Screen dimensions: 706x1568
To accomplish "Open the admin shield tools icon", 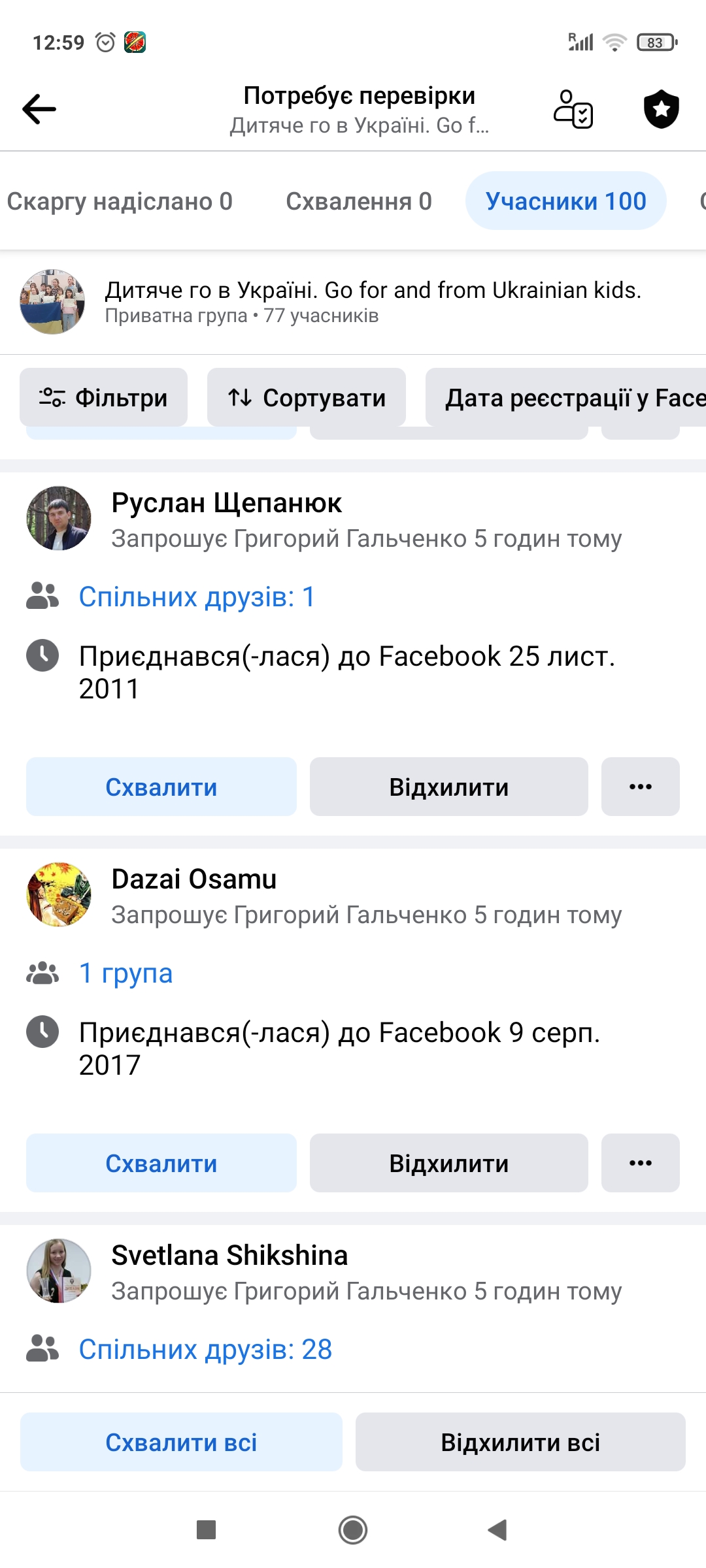I will [x=661, y=109].
